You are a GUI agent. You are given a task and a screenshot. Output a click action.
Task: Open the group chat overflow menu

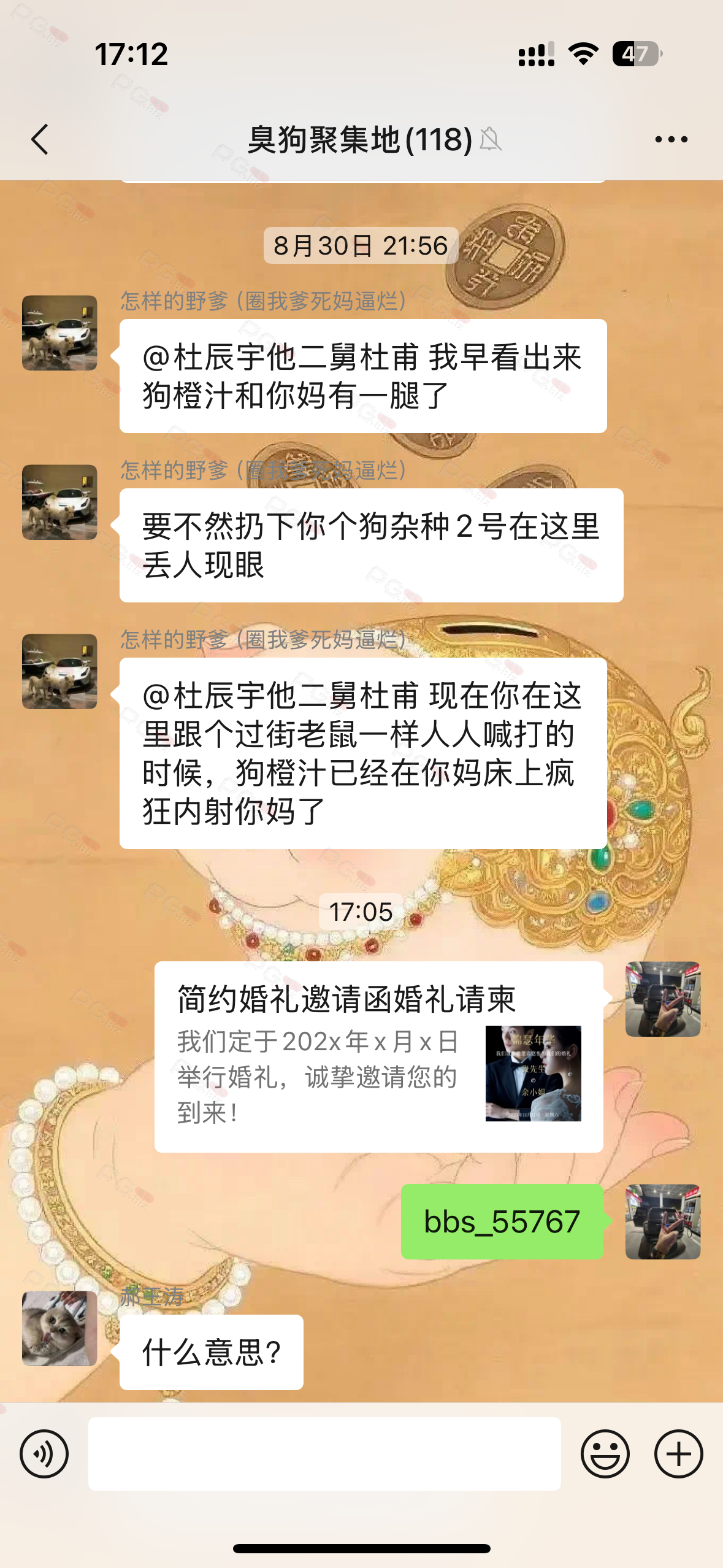click(x=671, y=140)
